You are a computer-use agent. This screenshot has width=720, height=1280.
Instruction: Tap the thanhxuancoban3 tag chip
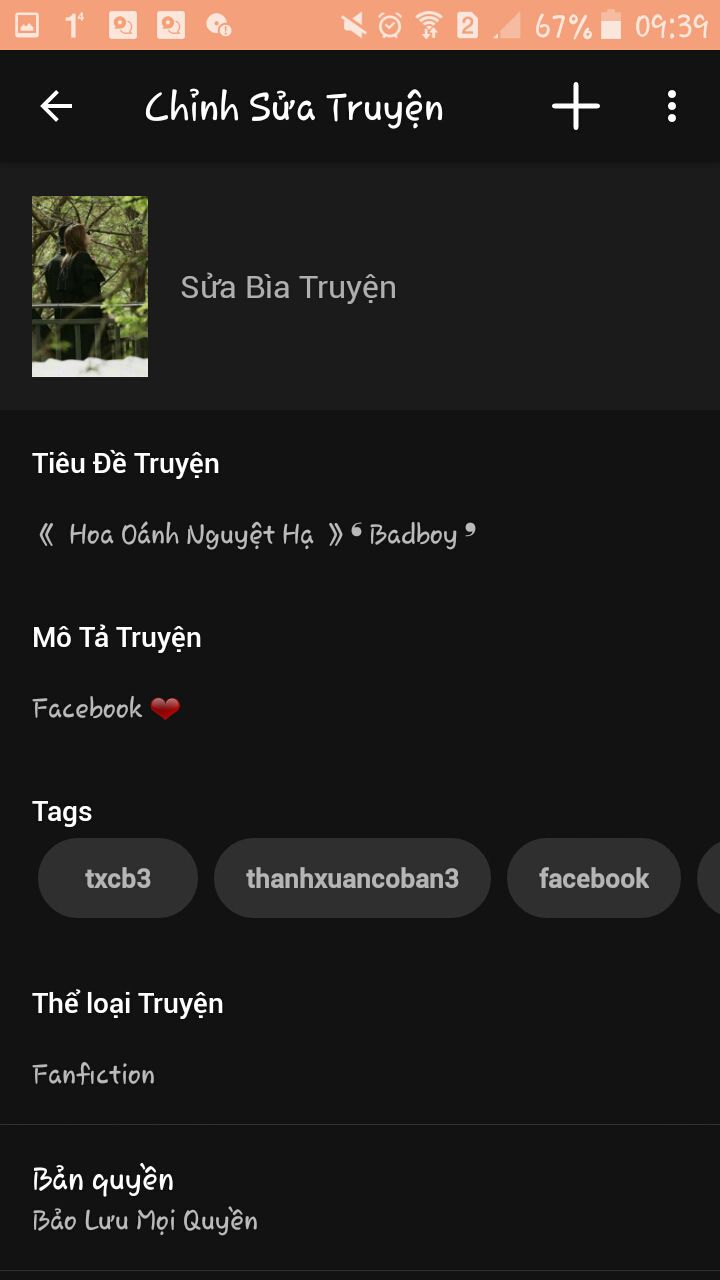point(352,878)
